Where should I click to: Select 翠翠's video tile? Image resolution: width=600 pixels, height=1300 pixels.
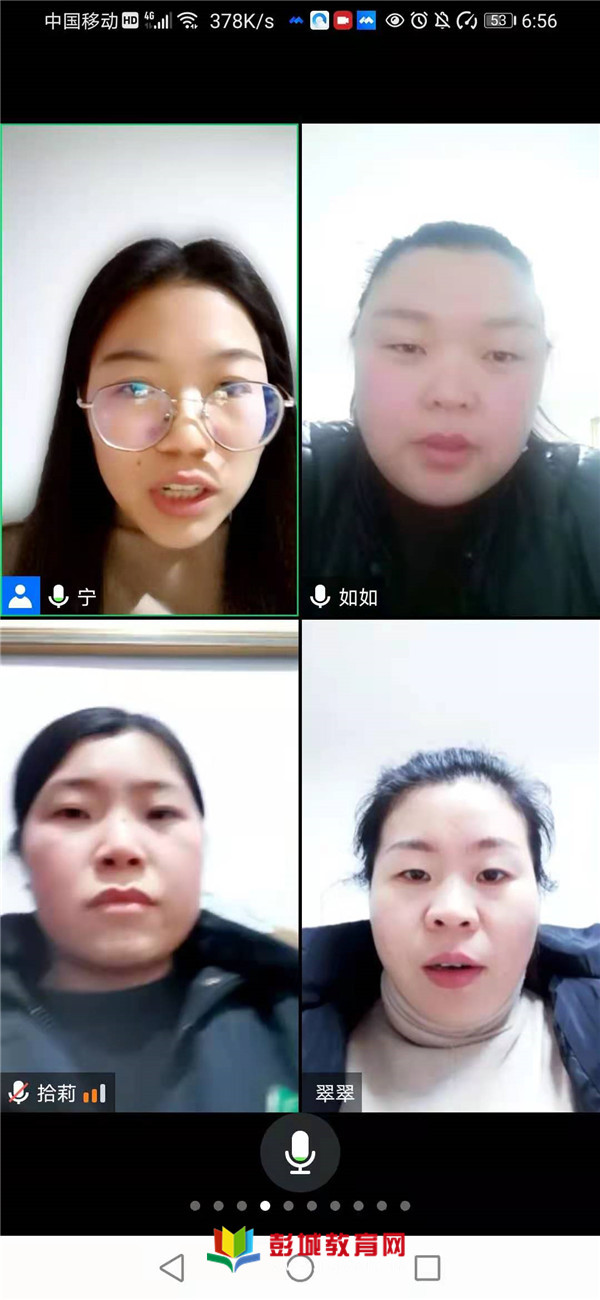451,865
